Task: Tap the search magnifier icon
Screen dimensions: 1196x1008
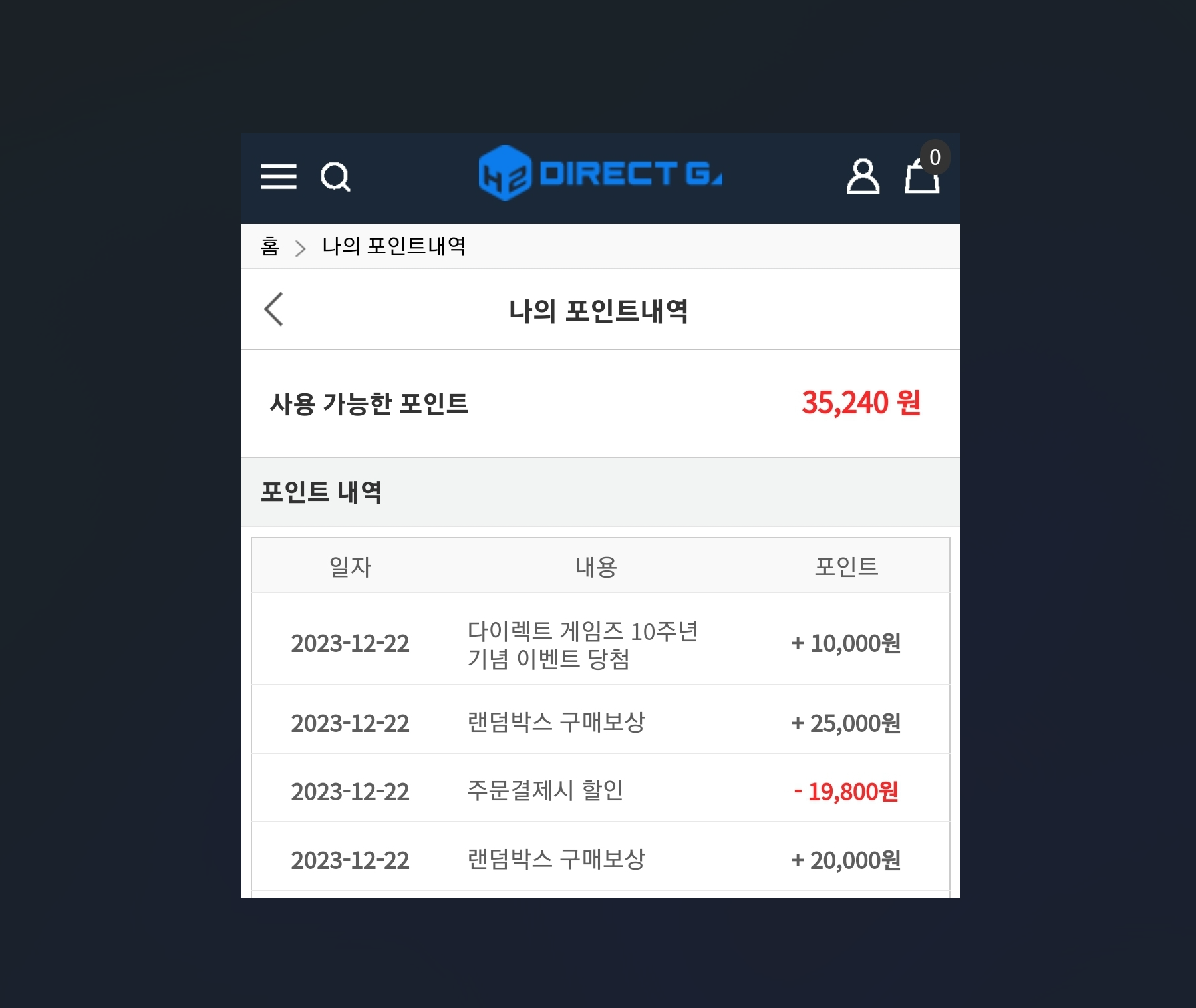Action: [x=335, y=177]
